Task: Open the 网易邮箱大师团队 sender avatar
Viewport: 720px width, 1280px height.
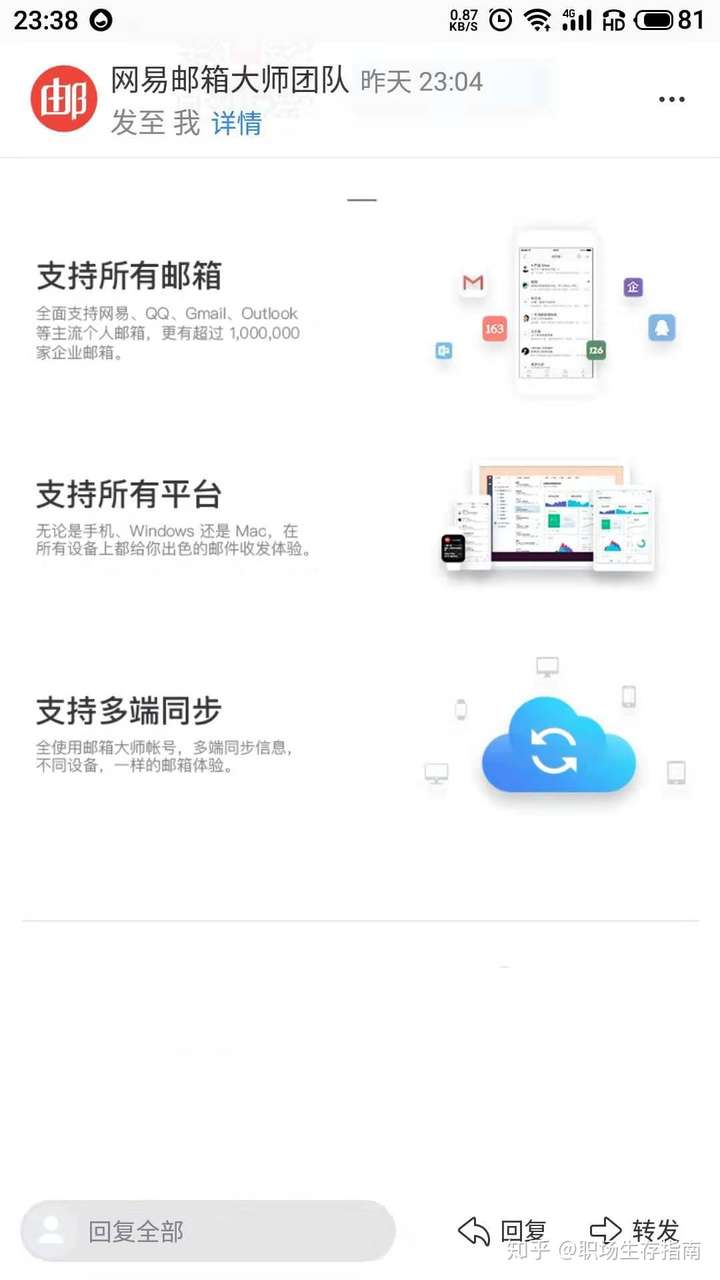Action: click(64, 99)
